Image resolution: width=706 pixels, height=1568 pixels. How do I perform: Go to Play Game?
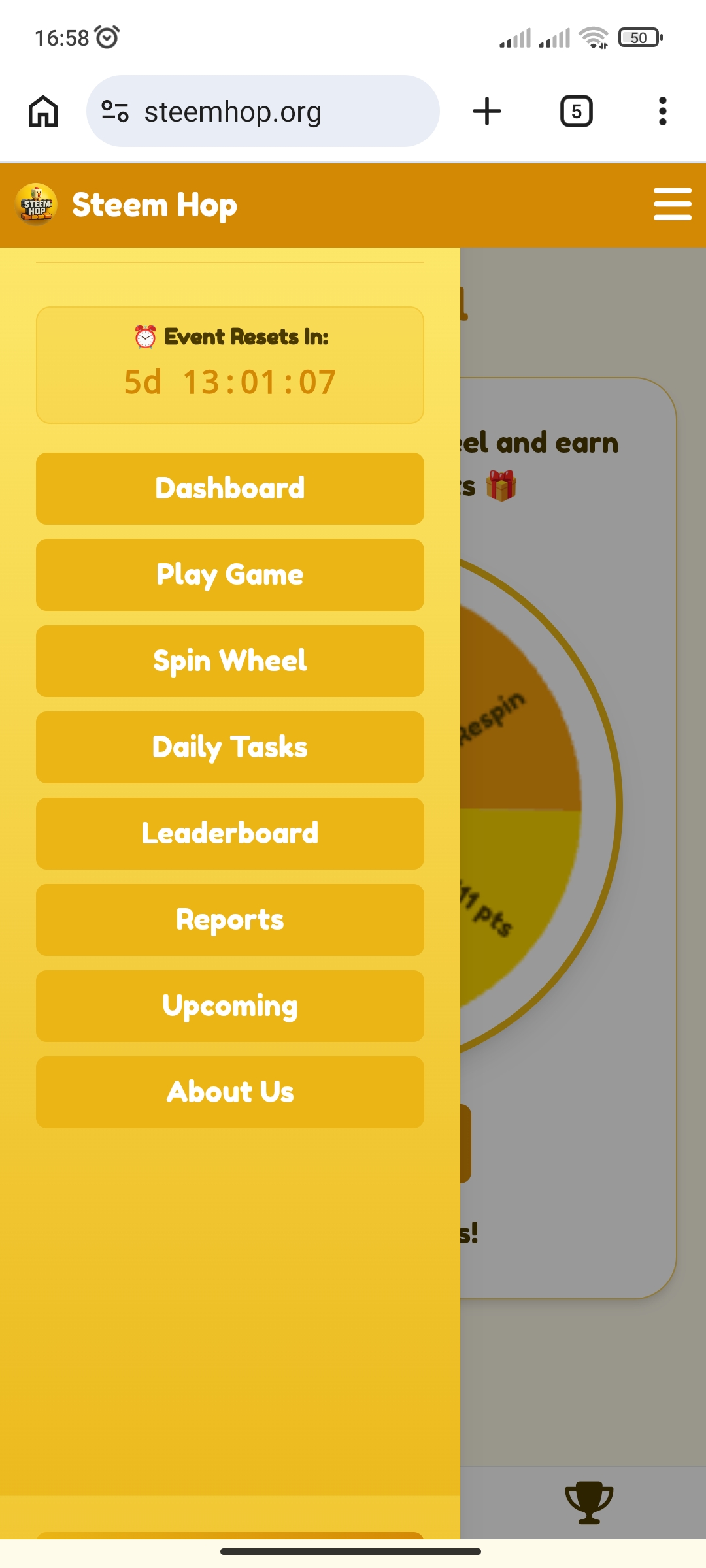[x=230, y=575]
